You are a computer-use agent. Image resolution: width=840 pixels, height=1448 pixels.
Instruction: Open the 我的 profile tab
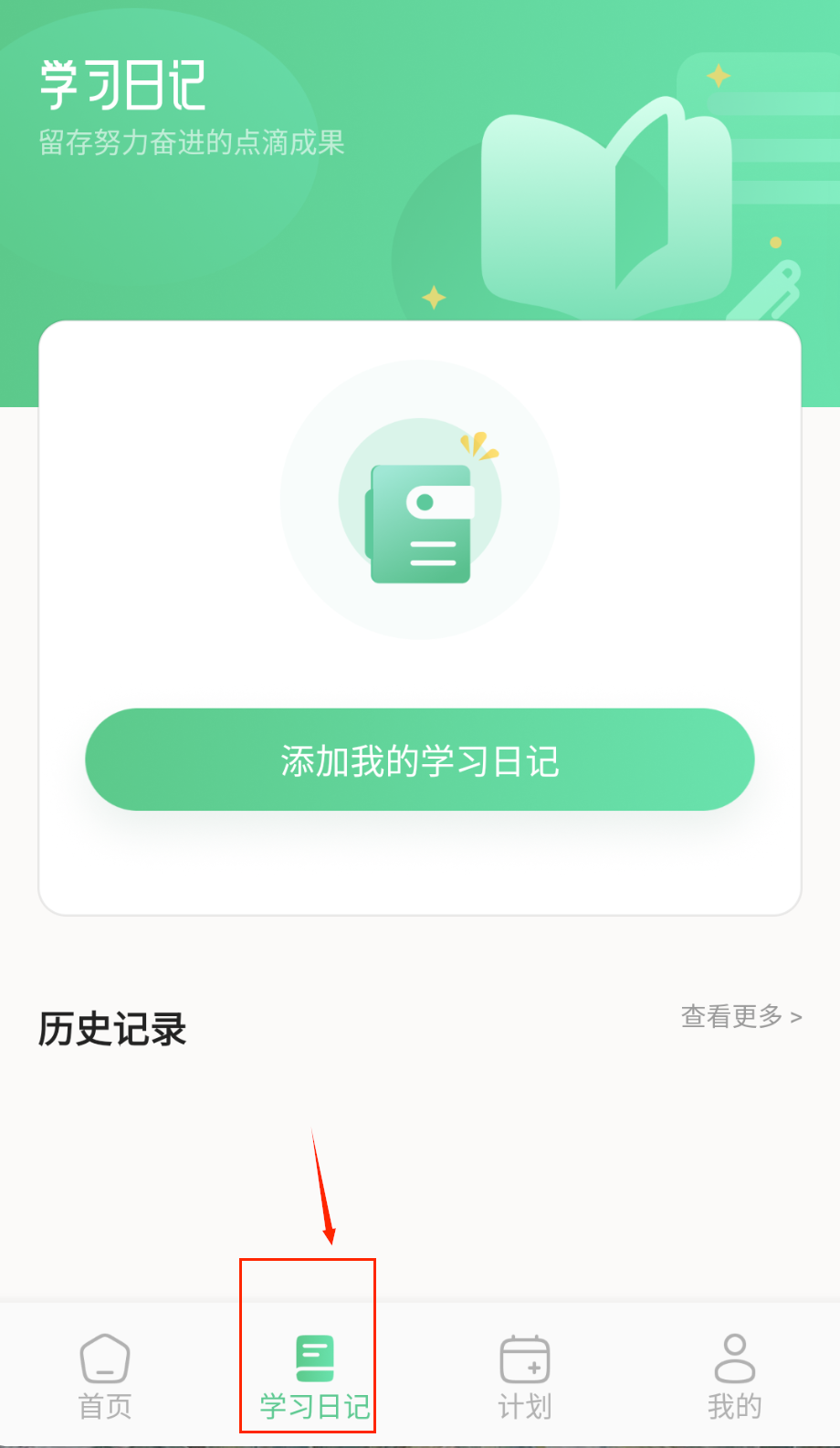pos(734,1377)
